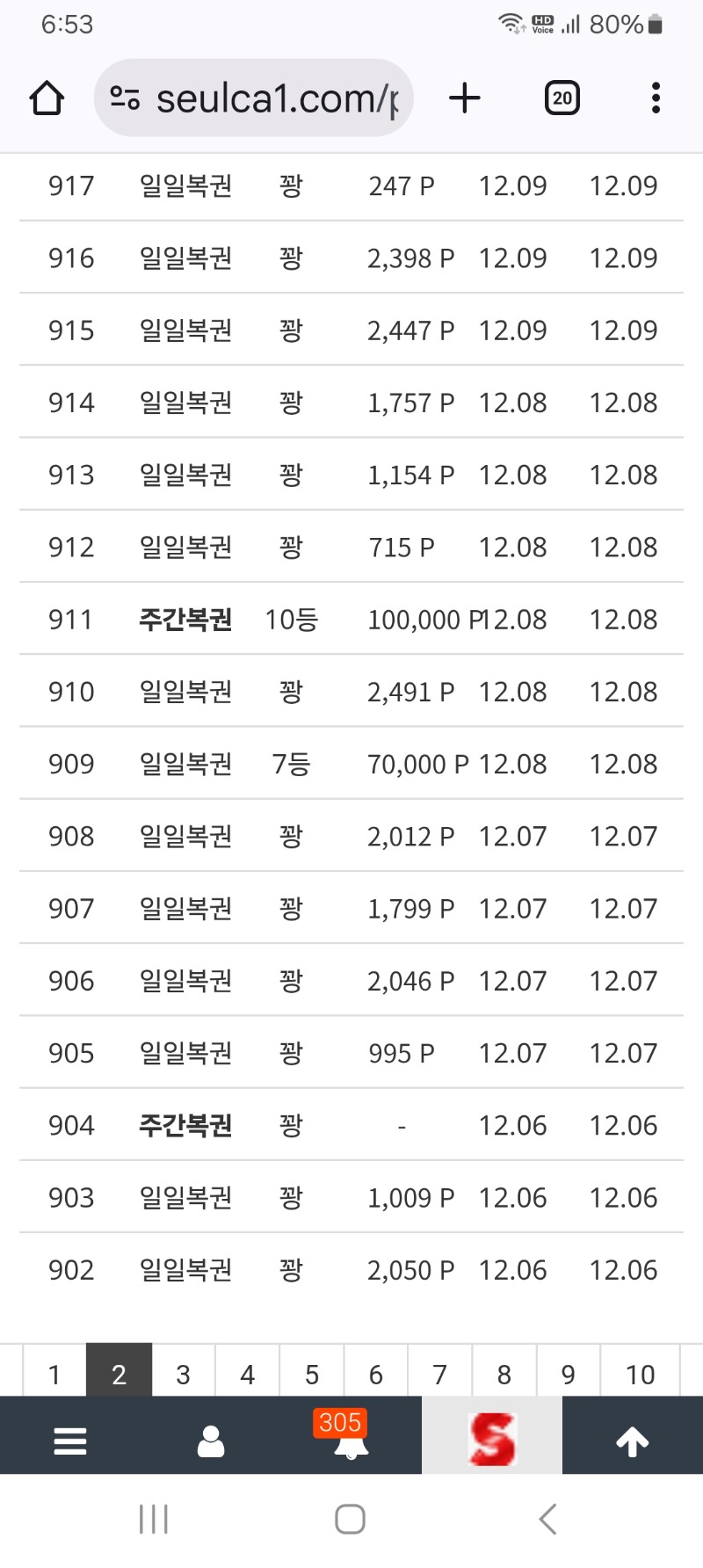Return to page 1
This screenshot has width=703, height=1568.
[x=54, y=1373]
